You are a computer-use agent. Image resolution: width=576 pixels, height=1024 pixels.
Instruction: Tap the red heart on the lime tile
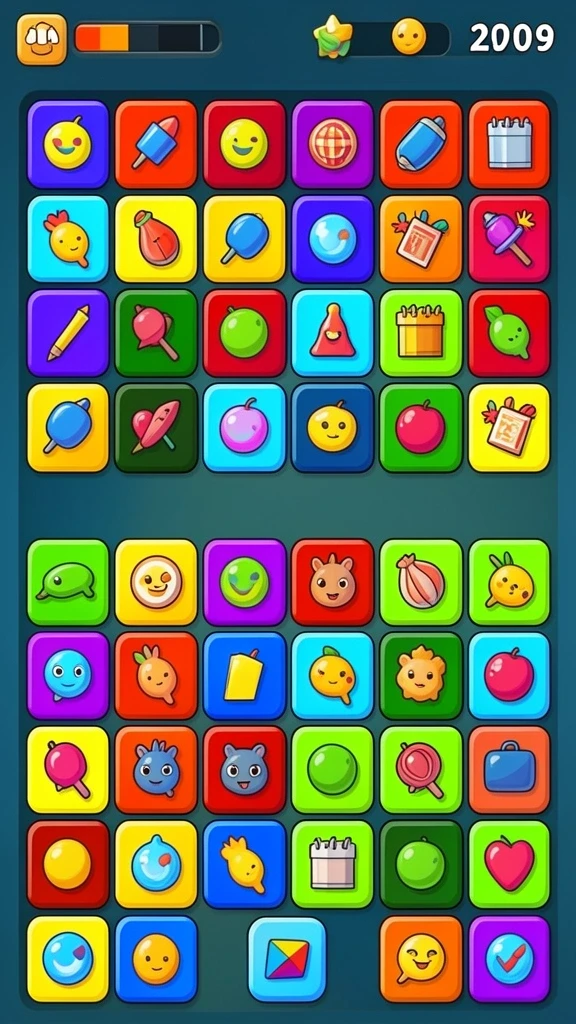tap(509, 864)
